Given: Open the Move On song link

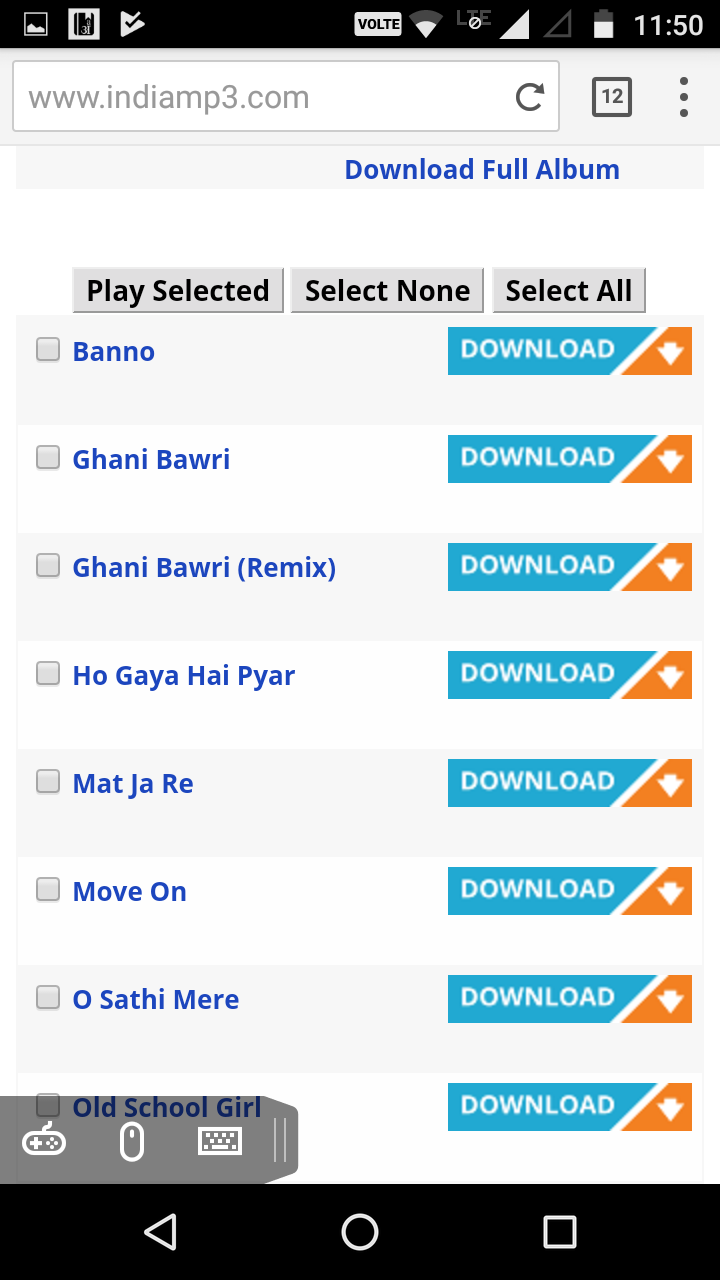Looking at the screenshot, I should (x=129, y=892).
